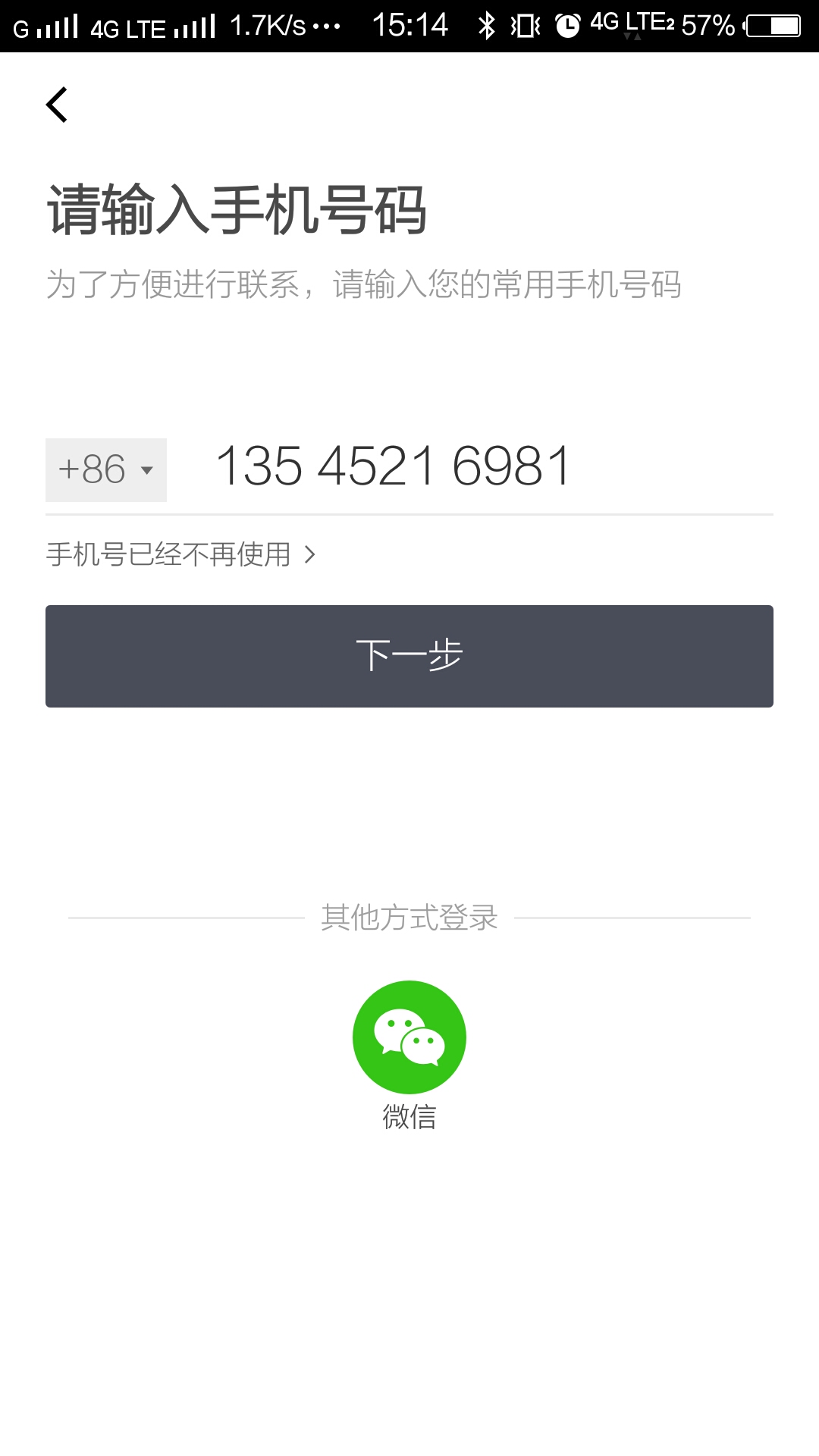Open the 手机号已经不再使用 link
Viewport: 819px width, 1456px height.
[180, 554]
